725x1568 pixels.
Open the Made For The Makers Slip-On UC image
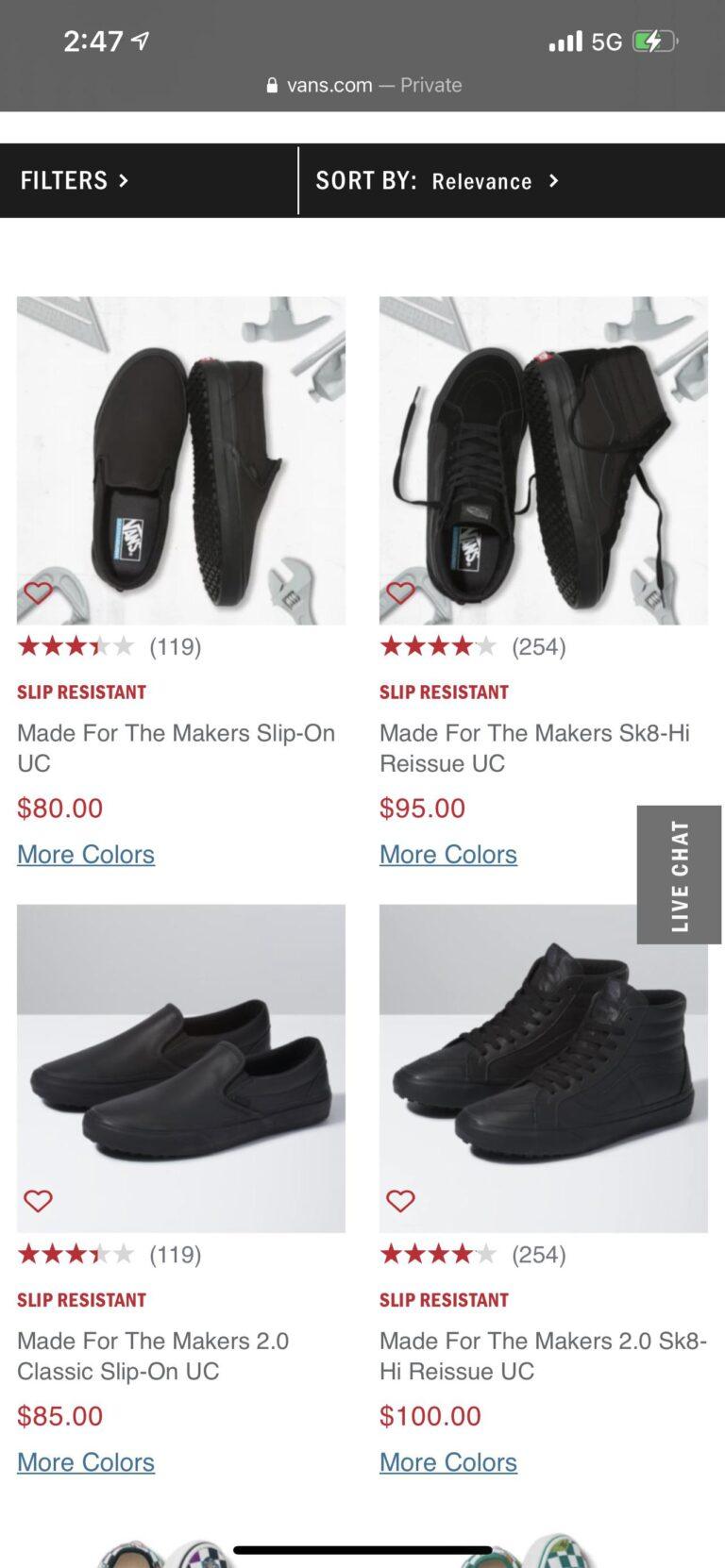(181, 460)
